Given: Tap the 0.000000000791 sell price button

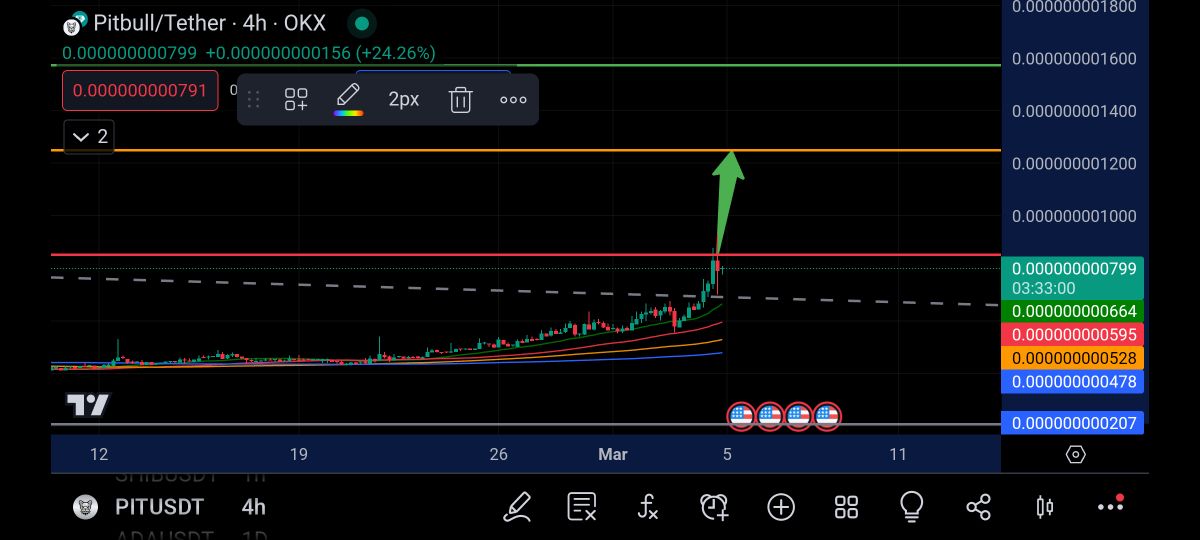Looking at the screenshot, I should tap(140, 91).
